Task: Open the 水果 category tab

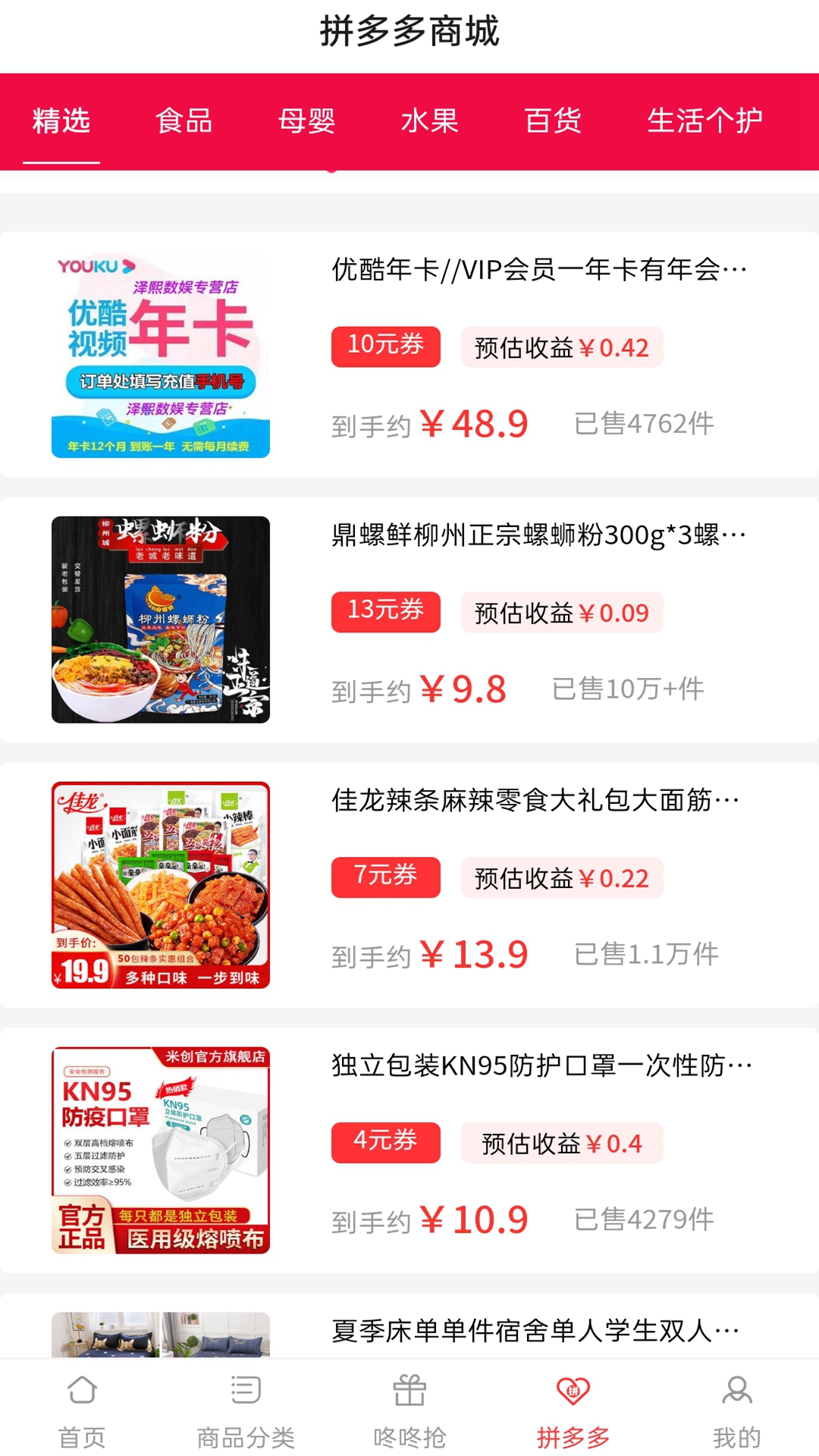Action: click(430, 121)
